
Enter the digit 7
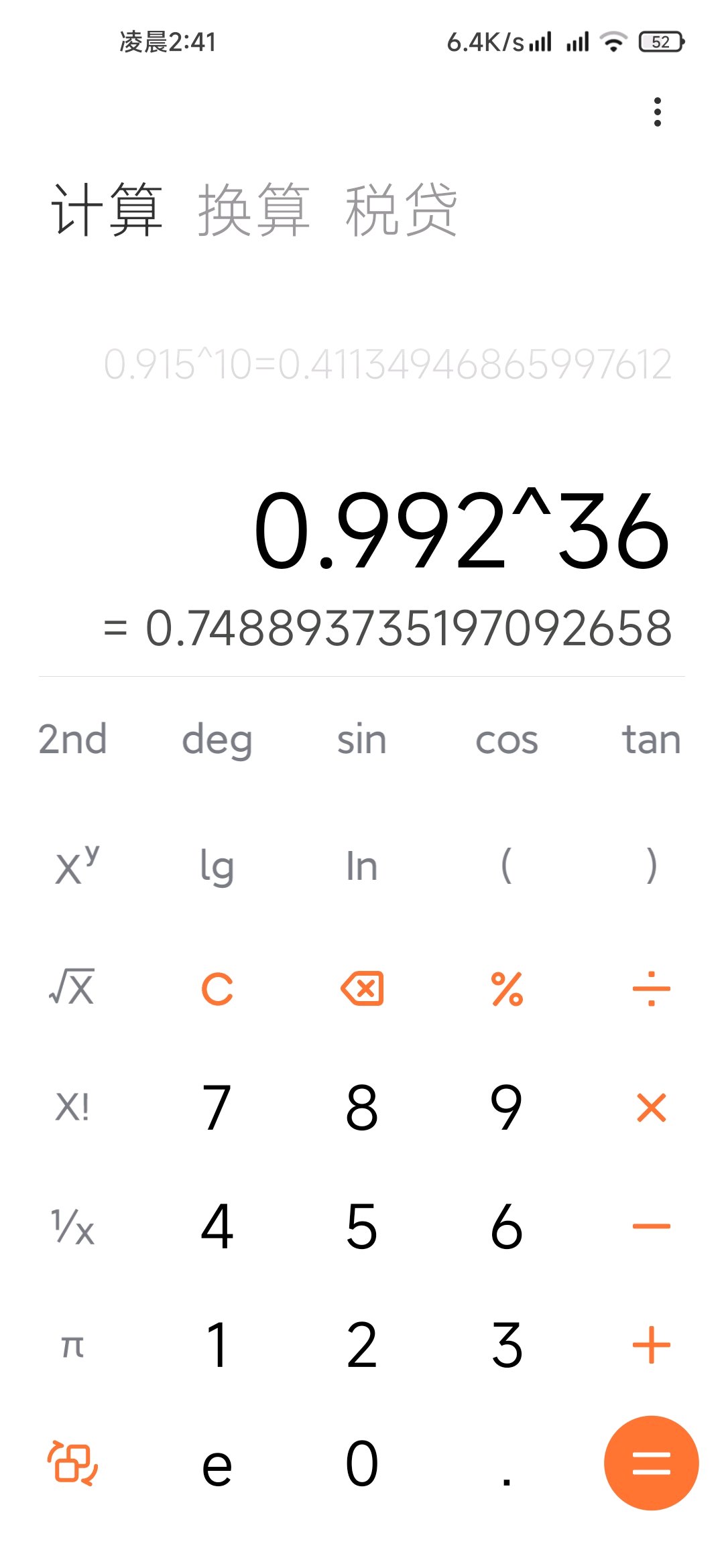tap(217, 1107)
